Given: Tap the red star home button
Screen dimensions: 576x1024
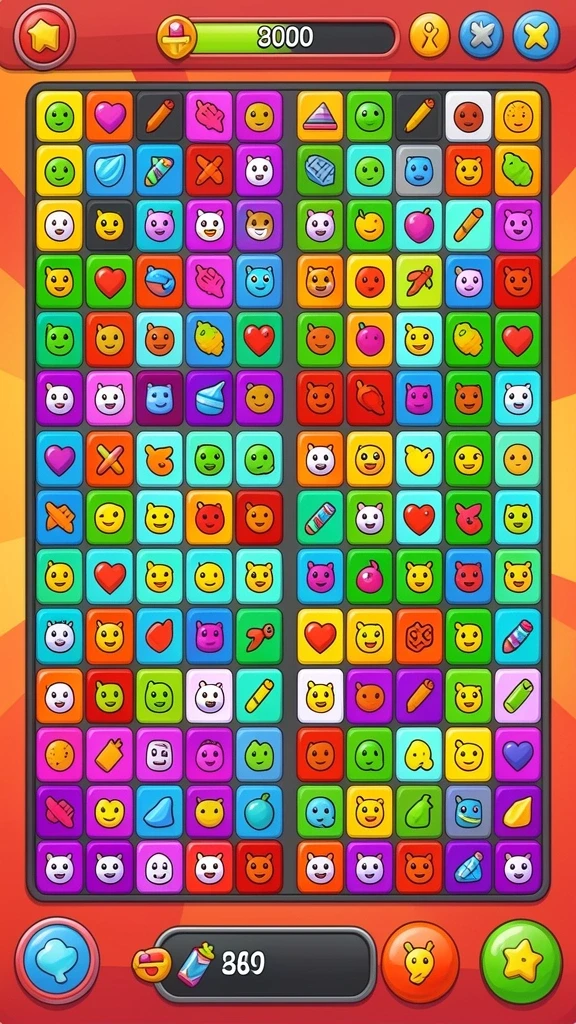Looking at the screenshot, I should [x=44, y=37].
